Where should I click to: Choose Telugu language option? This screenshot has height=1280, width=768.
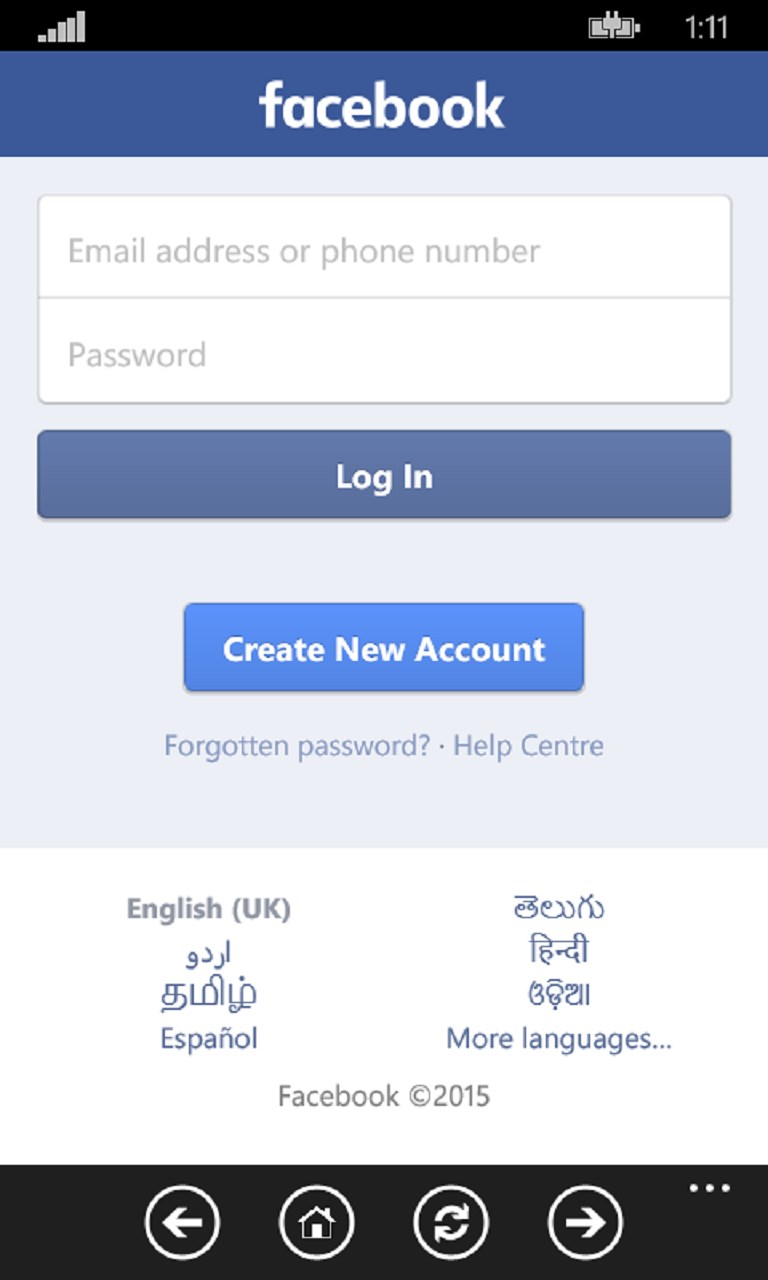[x=559, y=907]
